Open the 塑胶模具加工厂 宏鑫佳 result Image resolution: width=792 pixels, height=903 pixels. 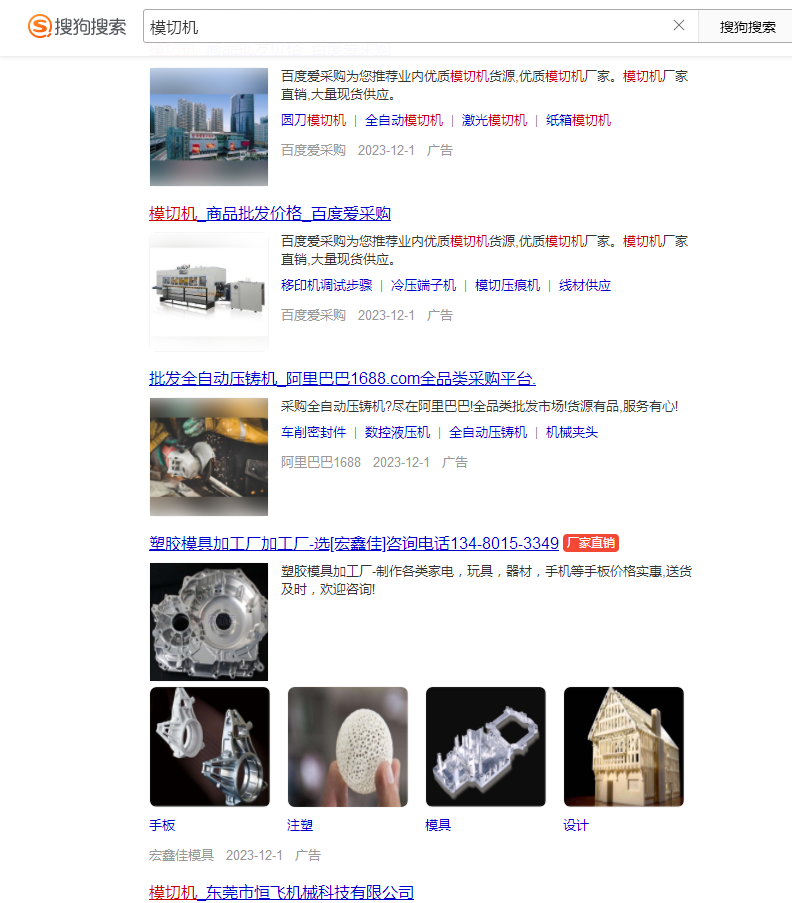pyautogui.click(x=353, y=543)
